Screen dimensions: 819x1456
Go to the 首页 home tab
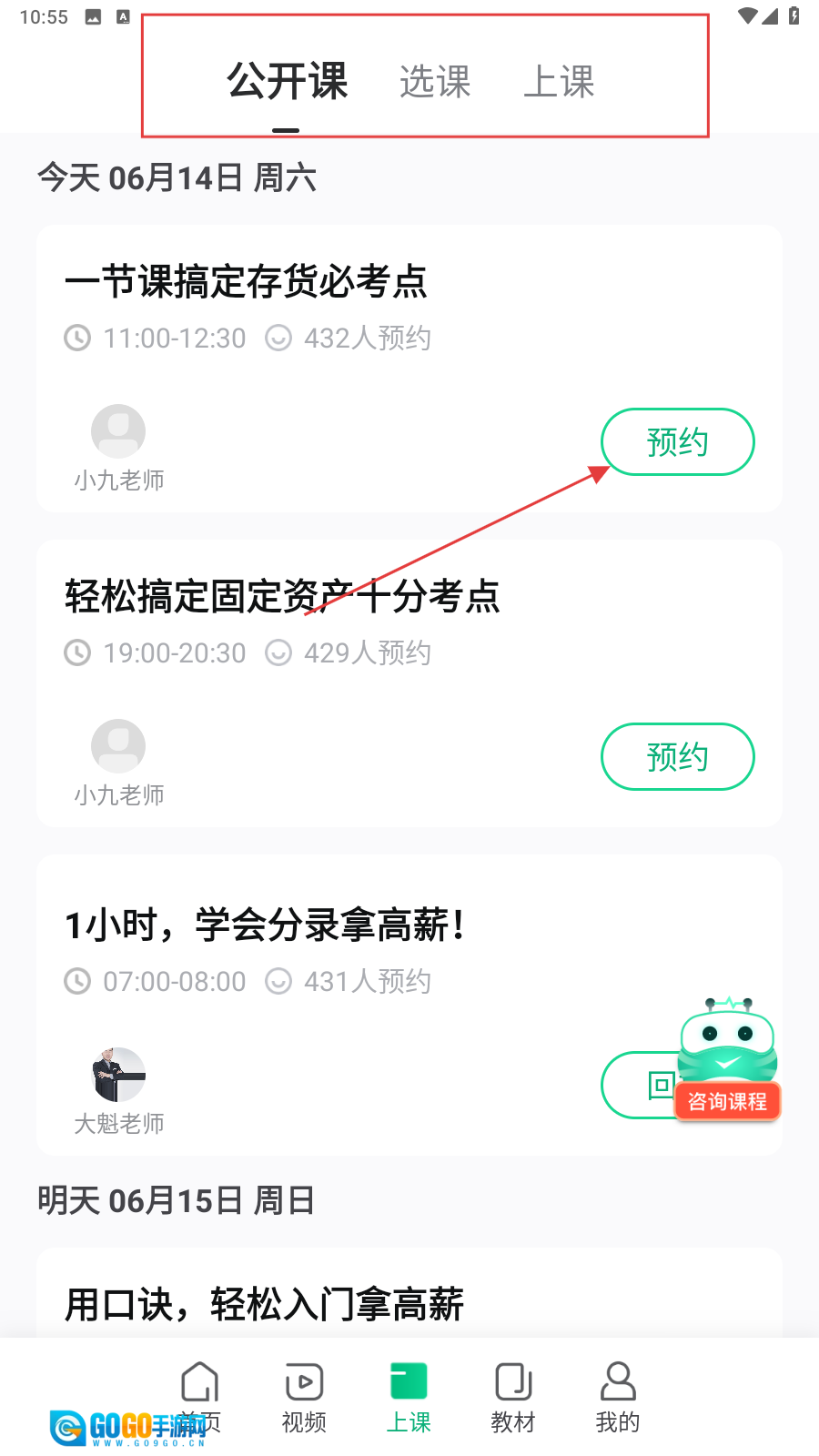click(199, 1397)
